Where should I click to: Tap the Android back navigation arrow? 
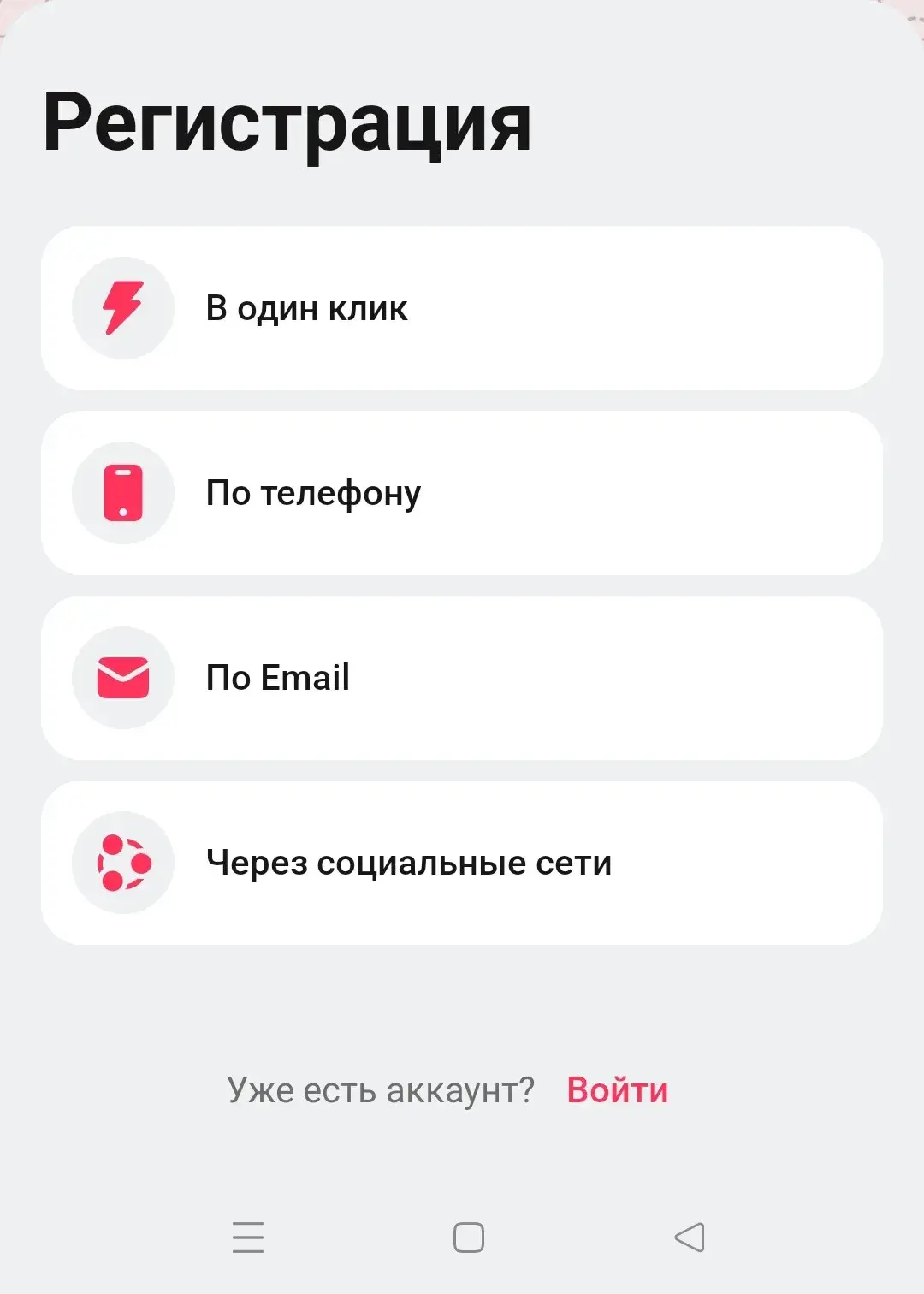pyautogui.click(x=690, y=1236)
